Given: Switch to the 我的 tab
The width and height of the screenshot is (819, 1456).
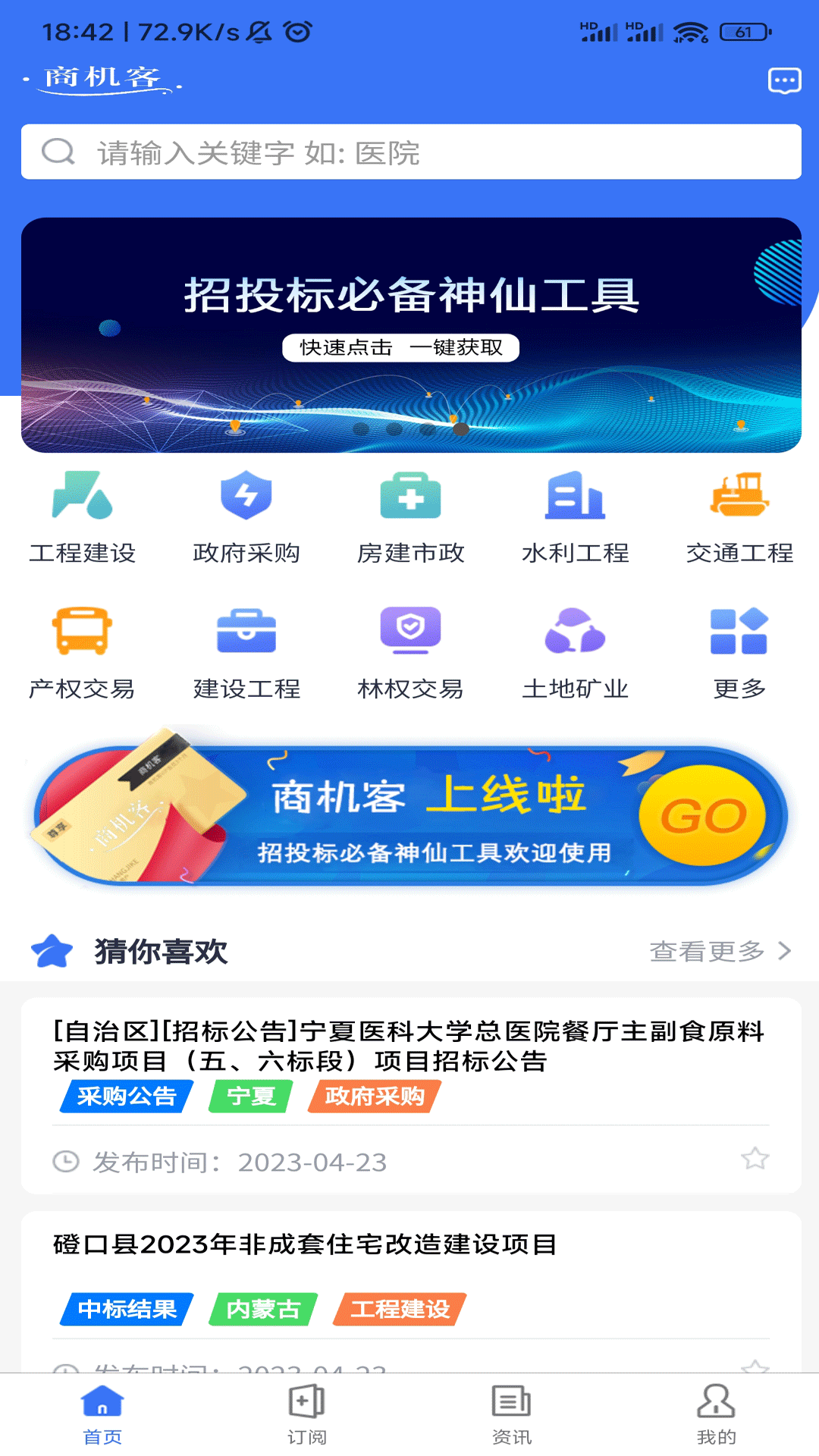Looking at the screenshot, I should (716, 1414).
